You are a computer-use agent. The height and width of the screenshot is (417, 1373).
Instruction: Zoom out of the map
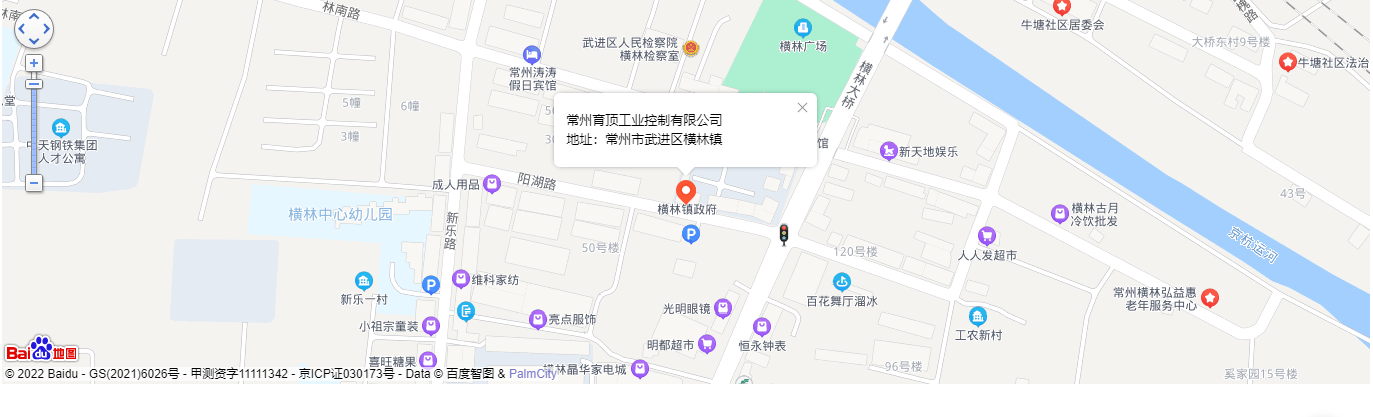34,183
